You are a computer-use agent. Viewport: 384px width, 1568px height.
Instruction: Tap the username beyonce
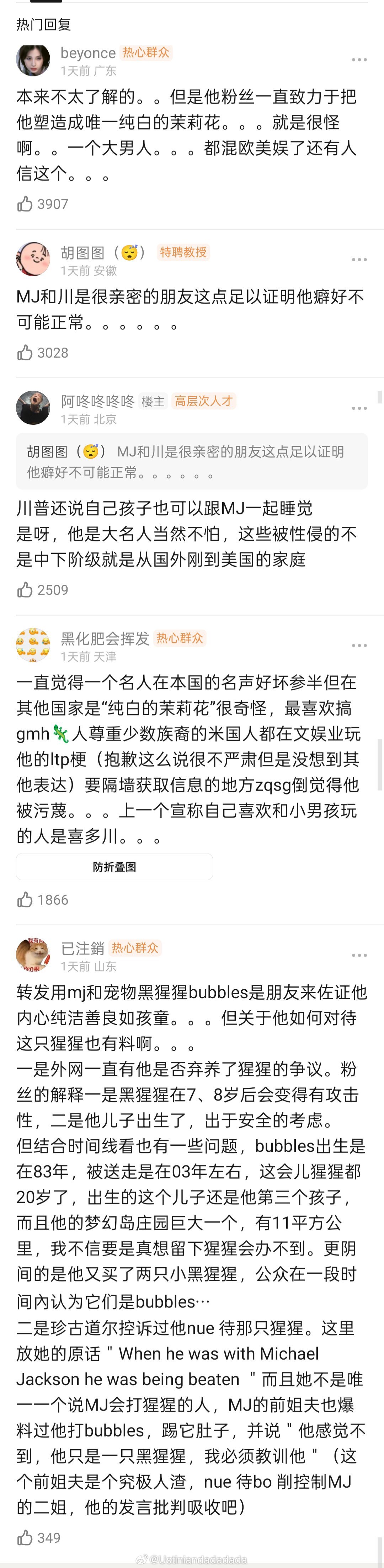(87, 53)
